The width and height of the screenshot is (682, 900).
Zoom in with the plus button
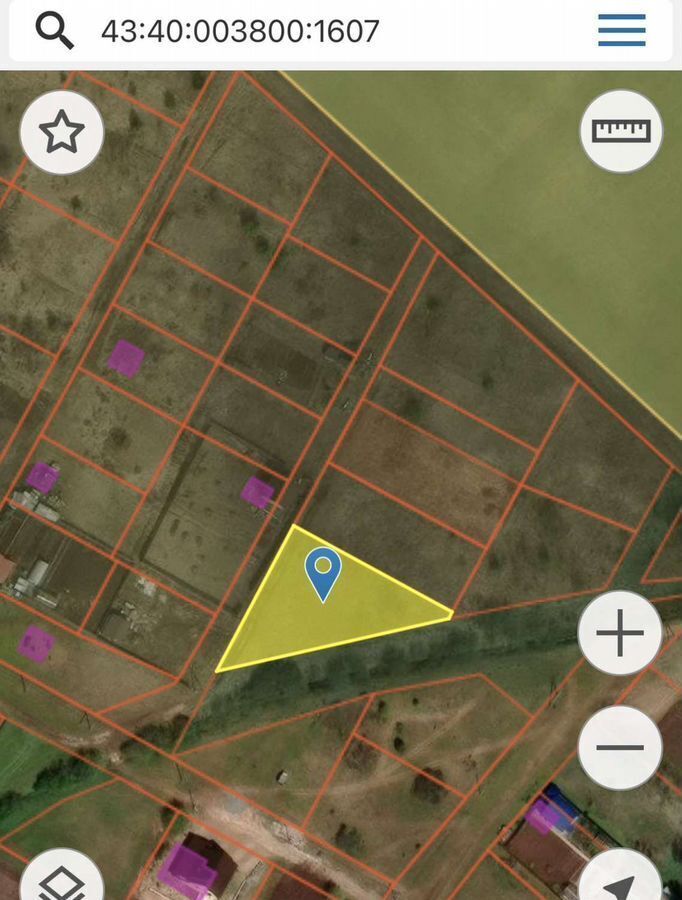click(620, 634)
